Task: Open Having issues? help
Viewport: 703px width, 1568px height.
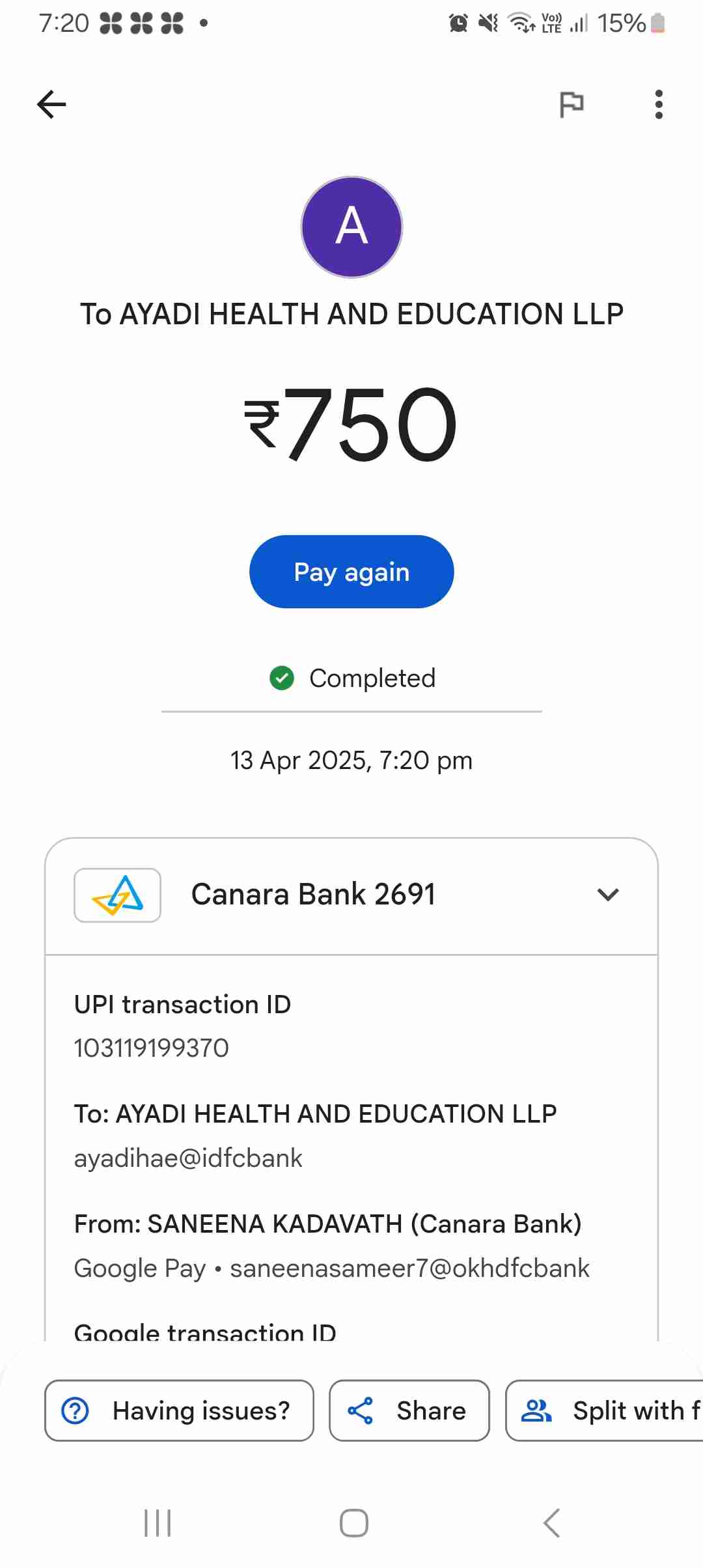Action: tap(179, 1410)
